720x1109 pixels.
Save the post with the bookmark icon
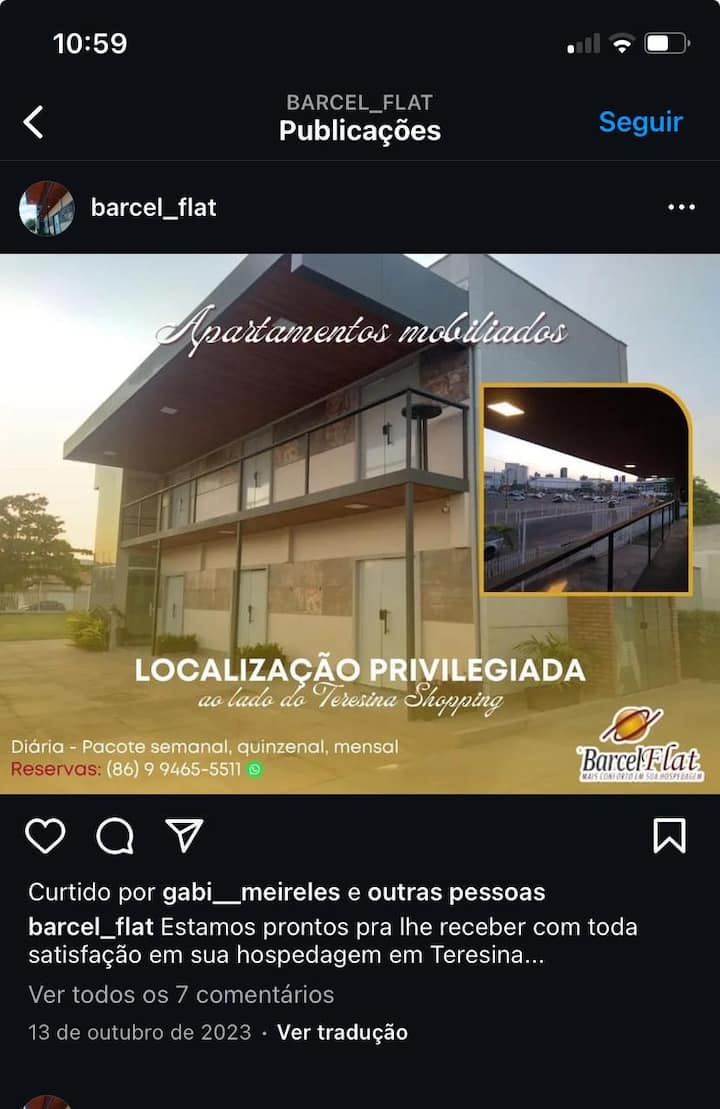tap(669, 835)
